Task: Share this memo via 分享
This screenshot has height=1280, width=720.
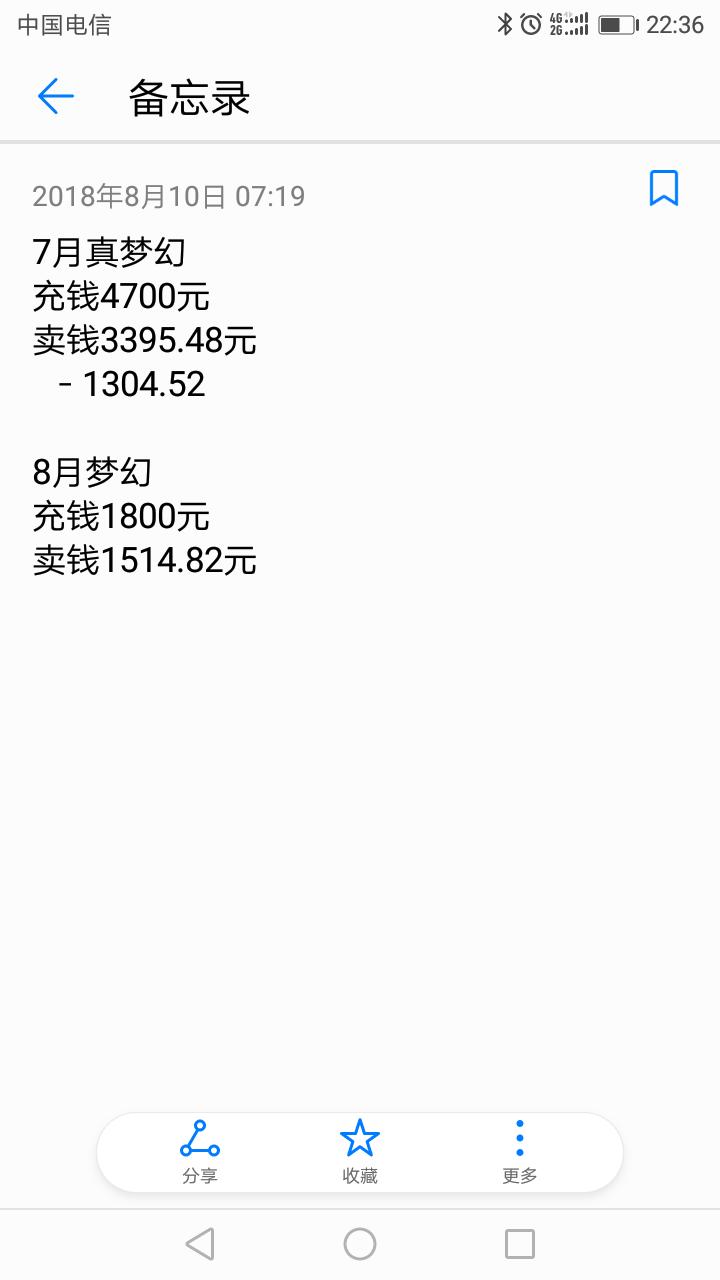Action: click(200, 1152)
